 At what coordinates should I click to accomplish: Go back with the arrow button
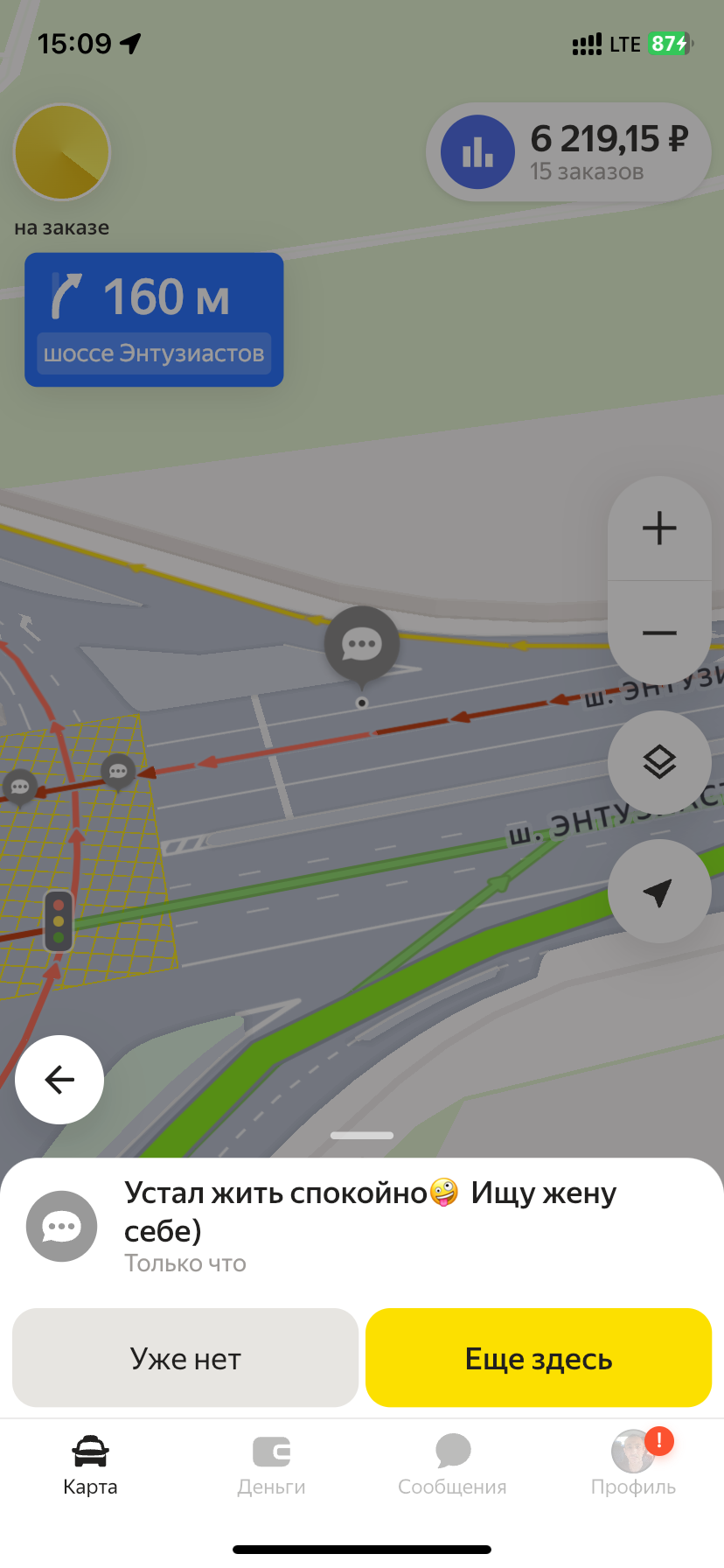pyautogui.click(x=59, y=1080)
